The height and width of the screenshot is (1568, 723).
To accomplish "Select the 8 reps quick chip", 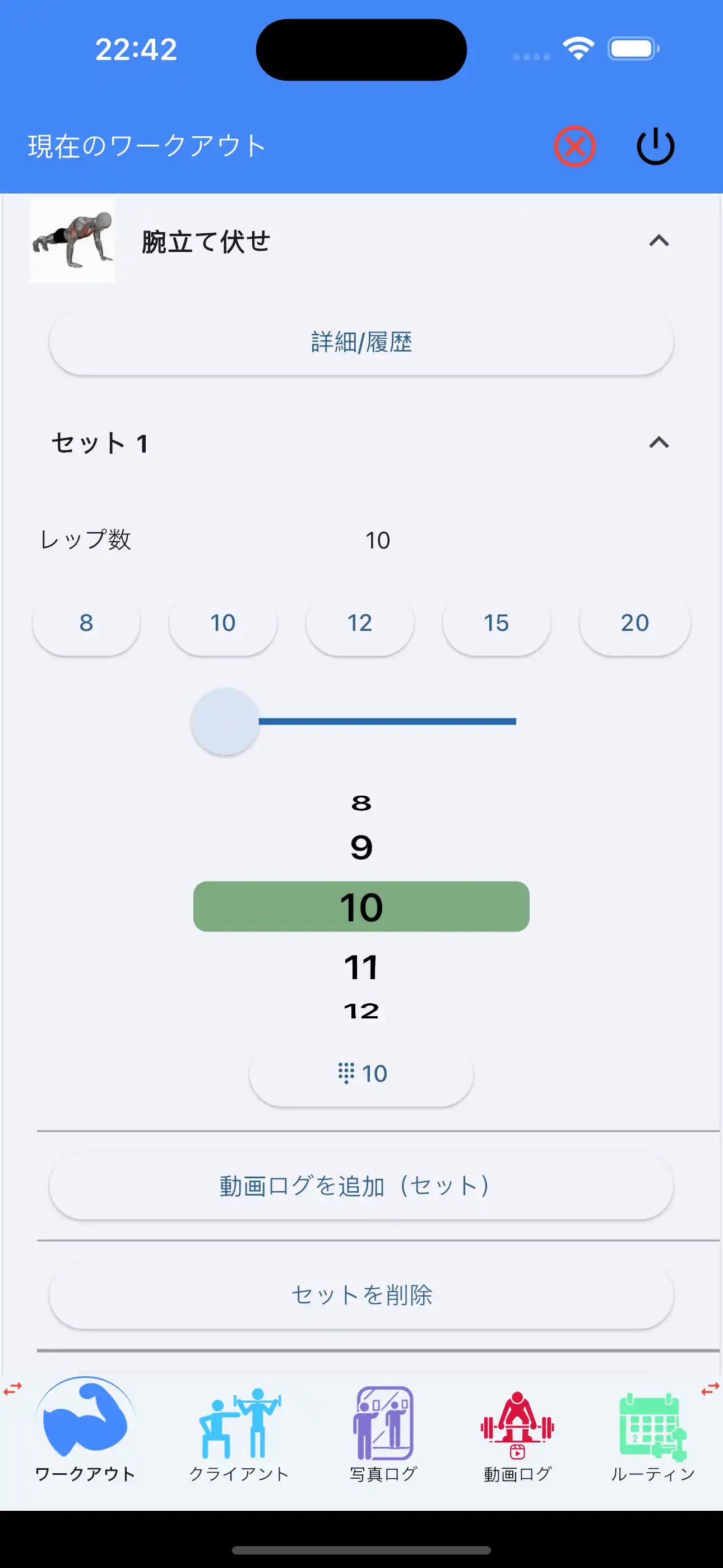I will (86, 622).
